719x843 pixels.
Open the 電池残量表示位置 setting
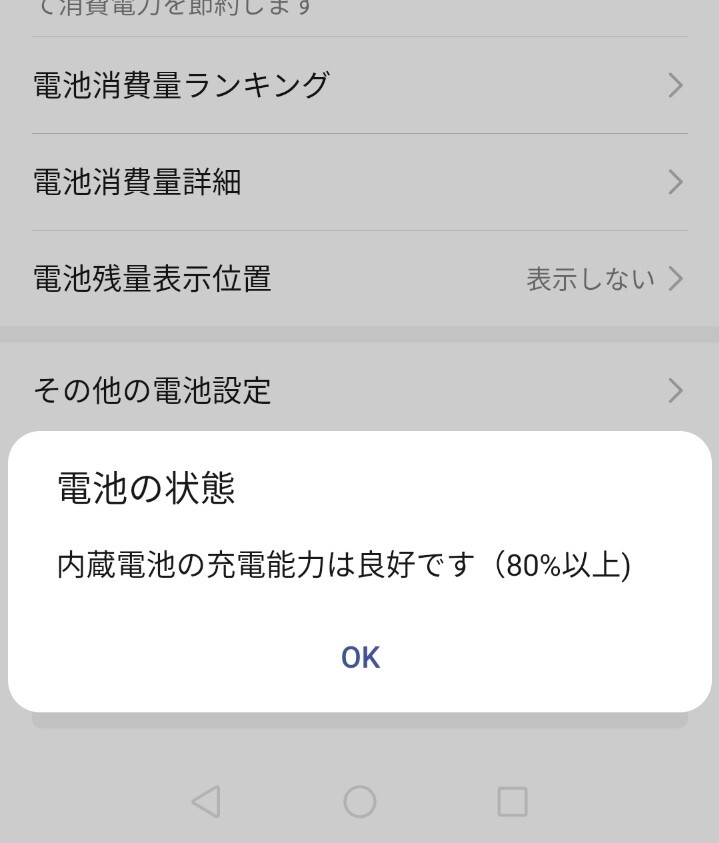click(x=359, y=279)
